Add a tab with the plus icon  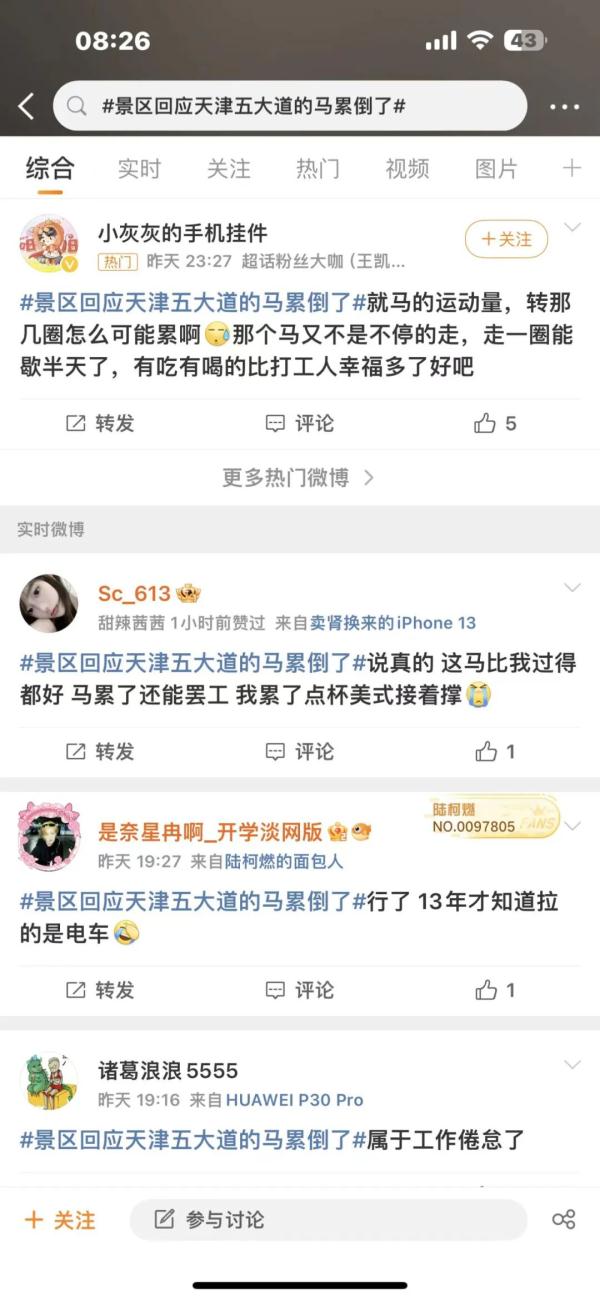pos(572,168)
